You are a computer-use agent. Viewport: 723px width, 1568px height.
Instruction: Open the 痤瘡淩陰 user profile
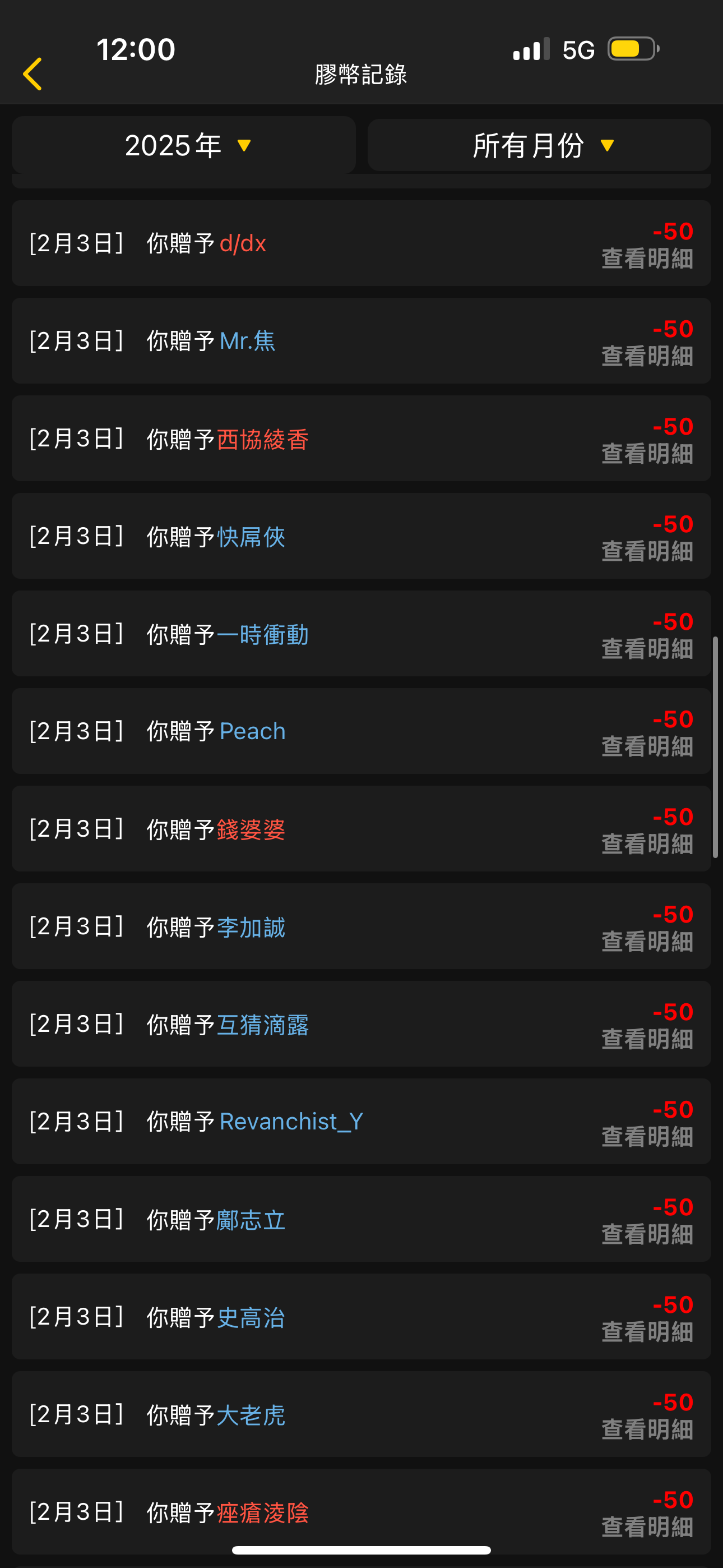tap(262, 1512)
